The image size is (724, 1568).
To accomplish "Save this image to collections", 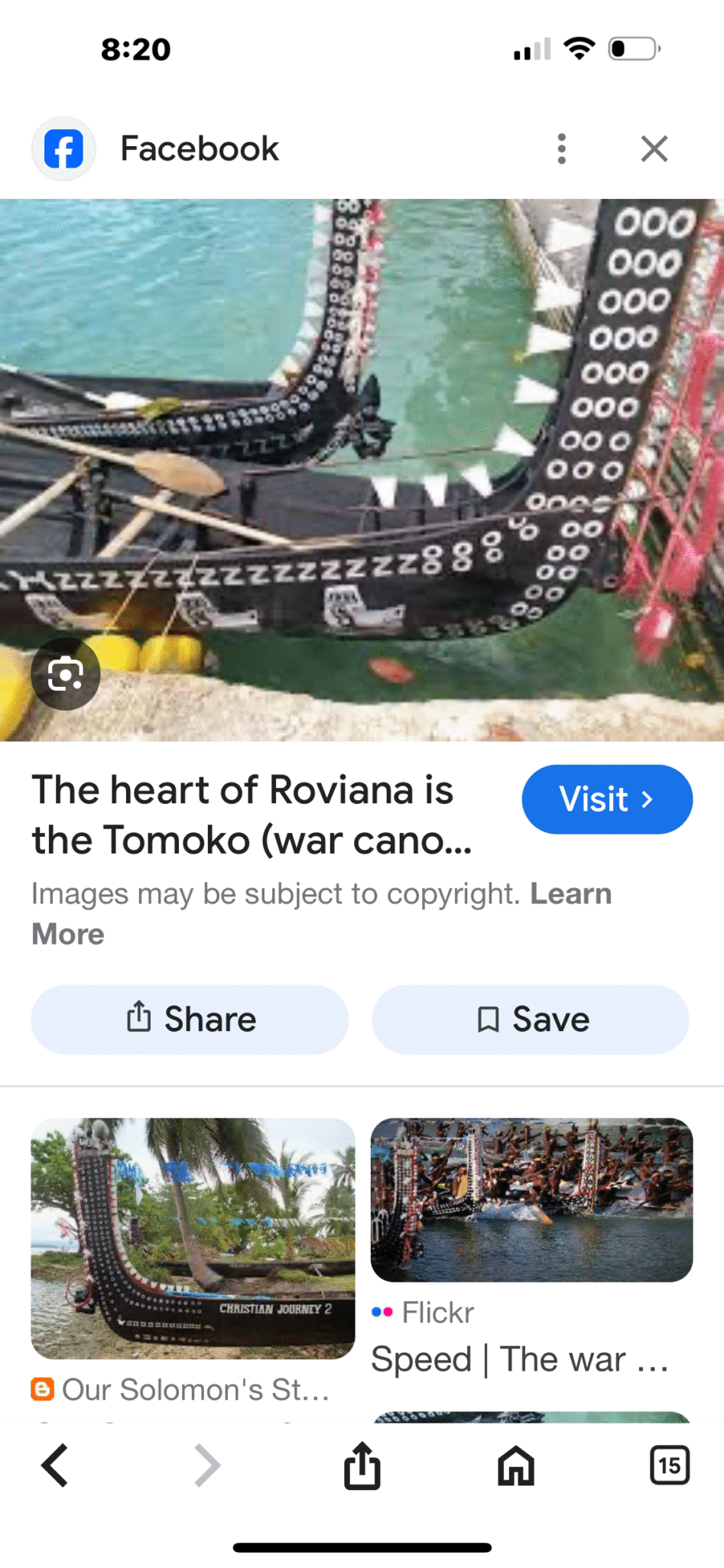I will coord(531,1020).
